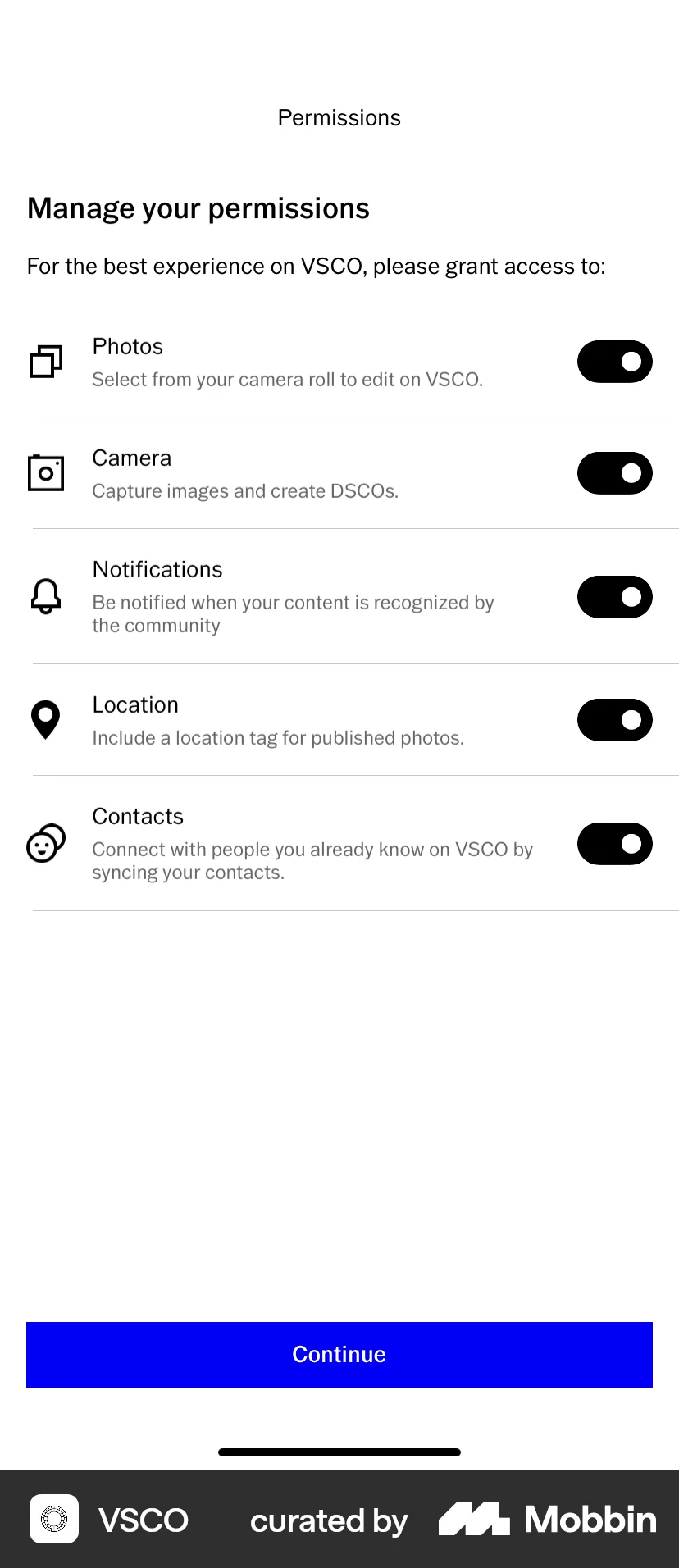The width and height of the screenshot is (679, 1568).
Task: Toggle off the Location permission
Action: click(615, 719)
